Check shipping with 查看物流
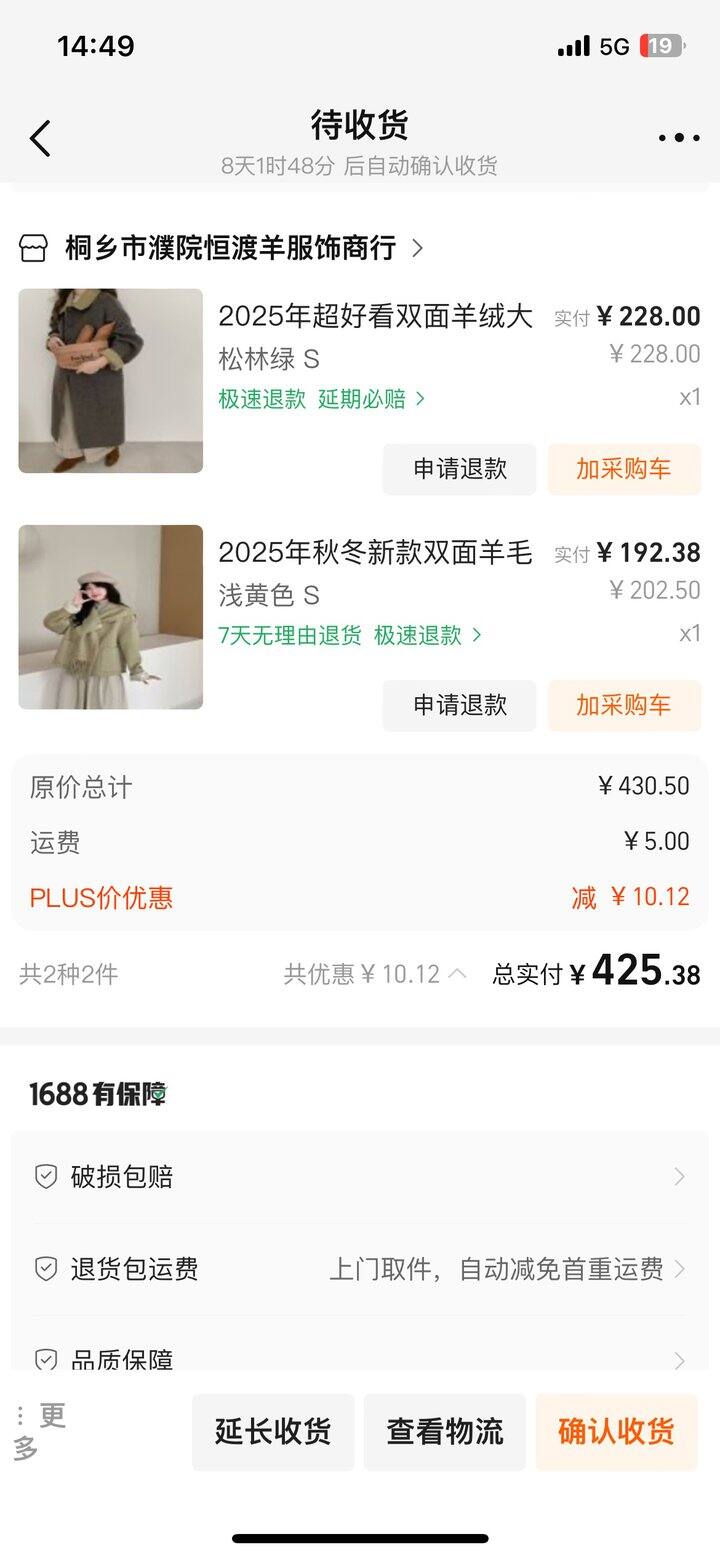The height and width of the screenshot is (1558, 720). (445, 1432)
